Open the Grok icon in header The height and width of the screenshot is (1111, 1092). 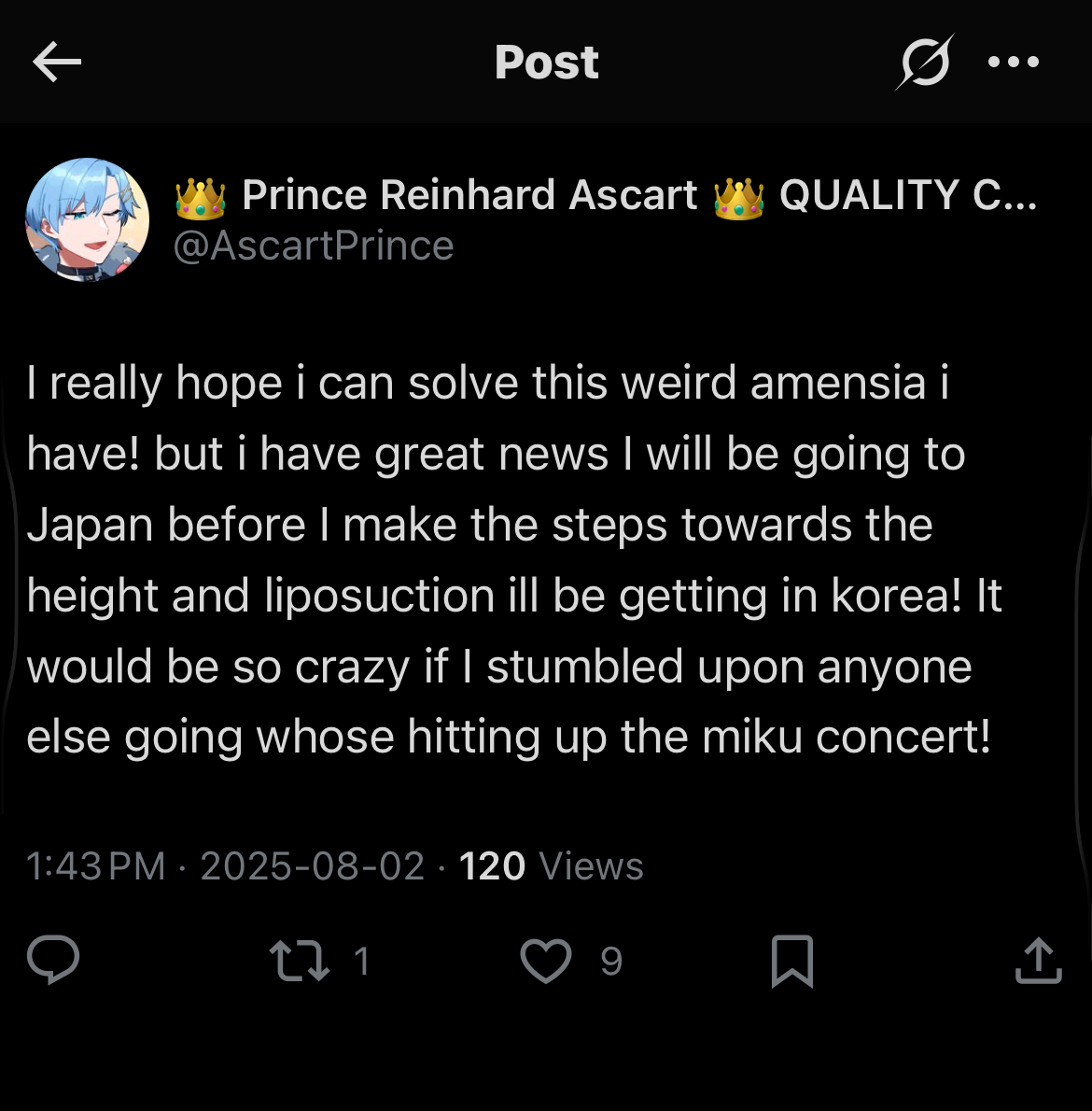[925, 63]
